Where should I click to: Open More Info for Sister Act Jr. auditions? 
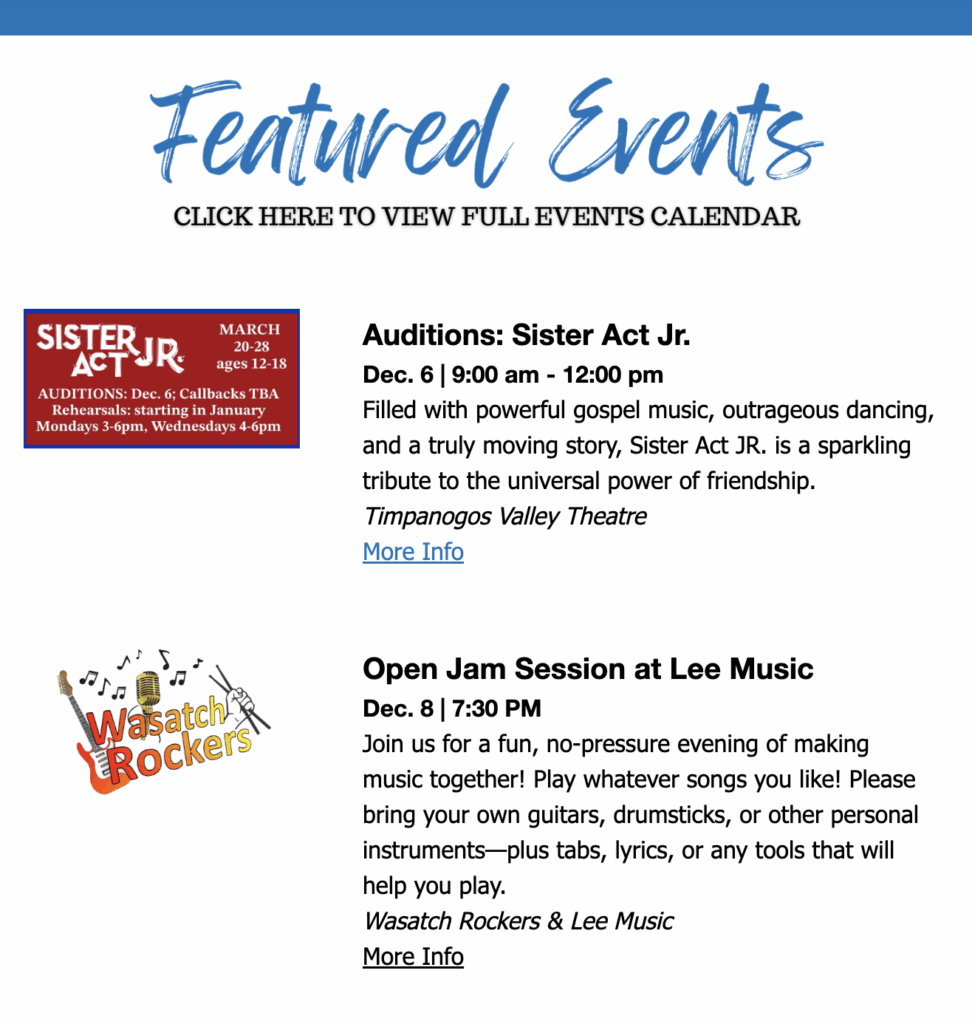coord(413,552)
